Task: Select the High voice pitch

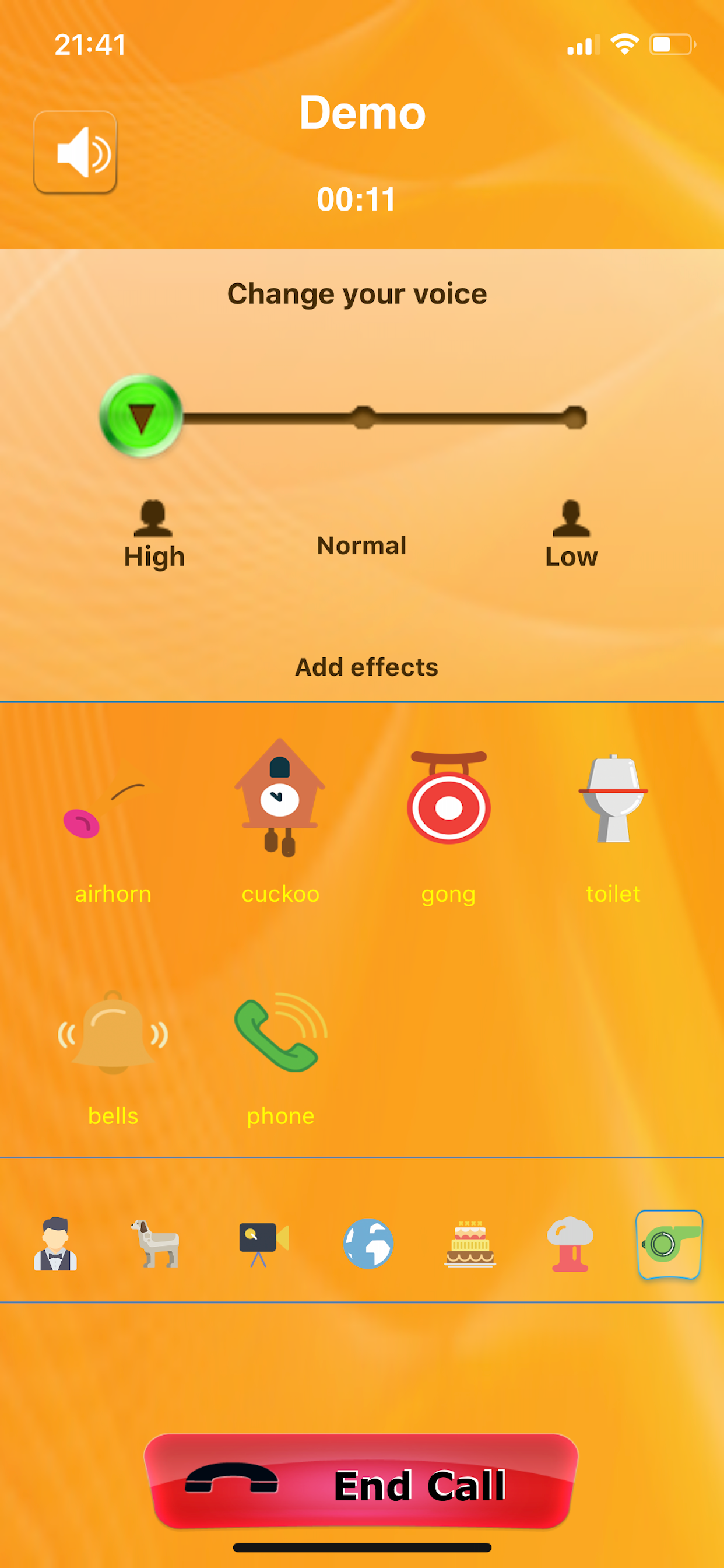Action: click(154, 535)
